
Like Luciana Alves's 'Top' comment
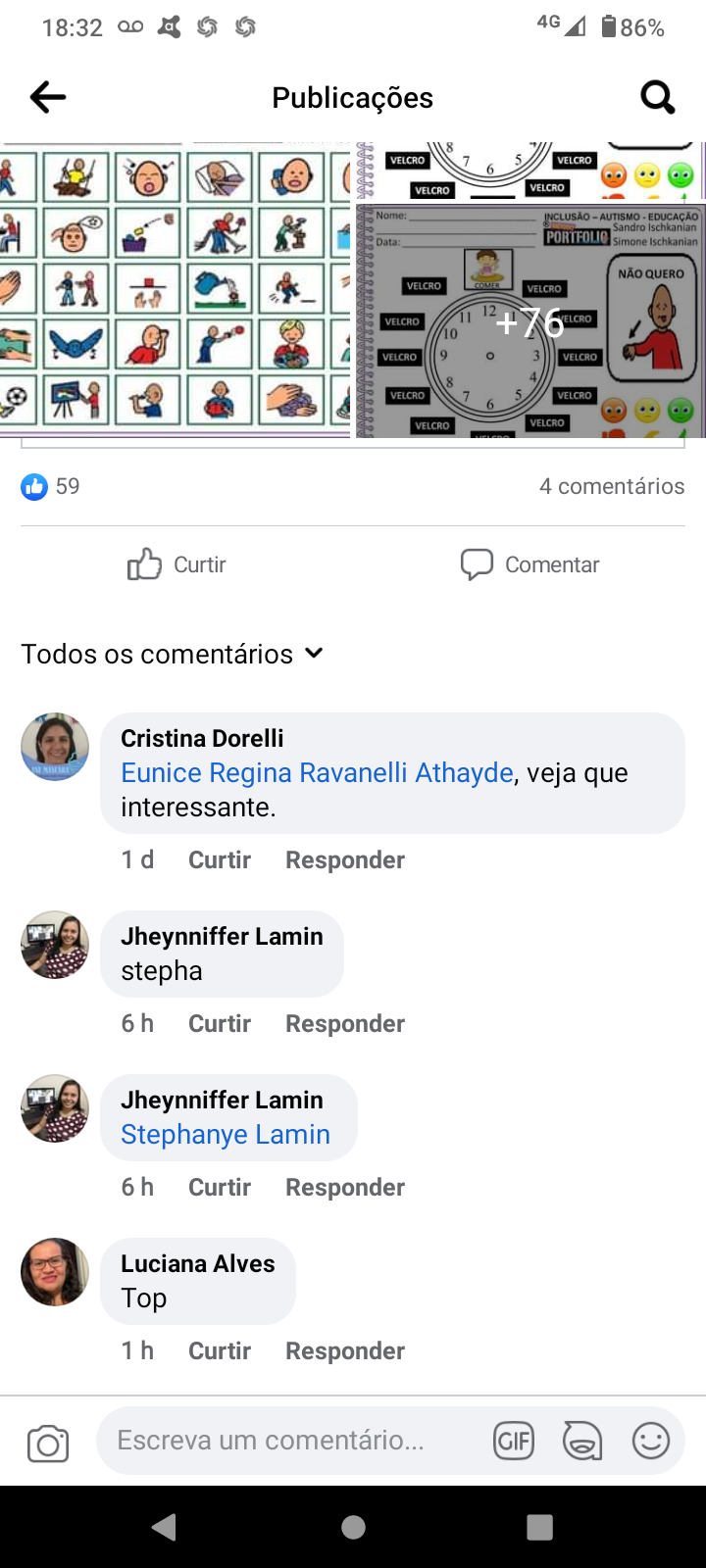tap(220, 1350)
